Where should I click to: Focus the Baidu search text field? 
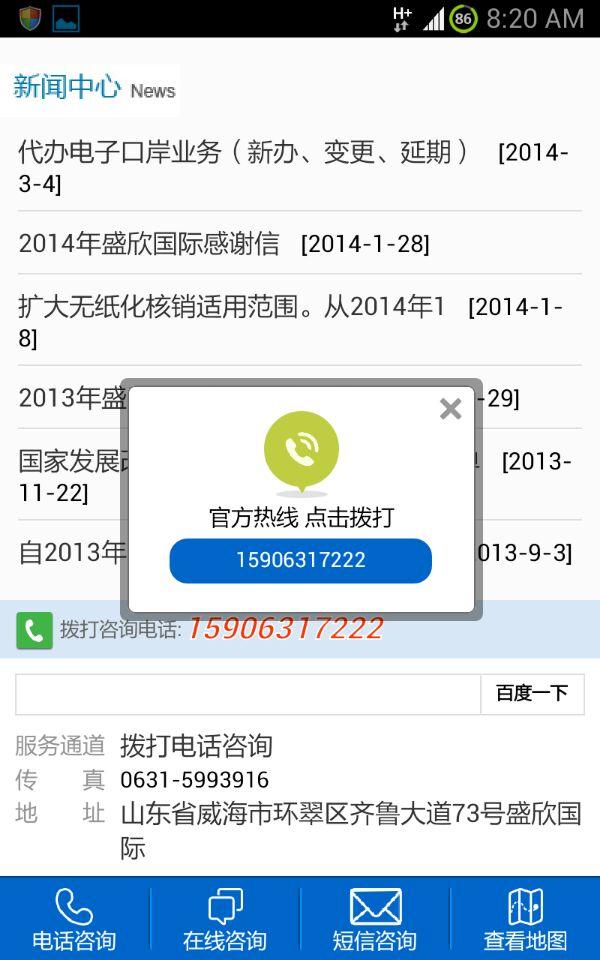248,694
